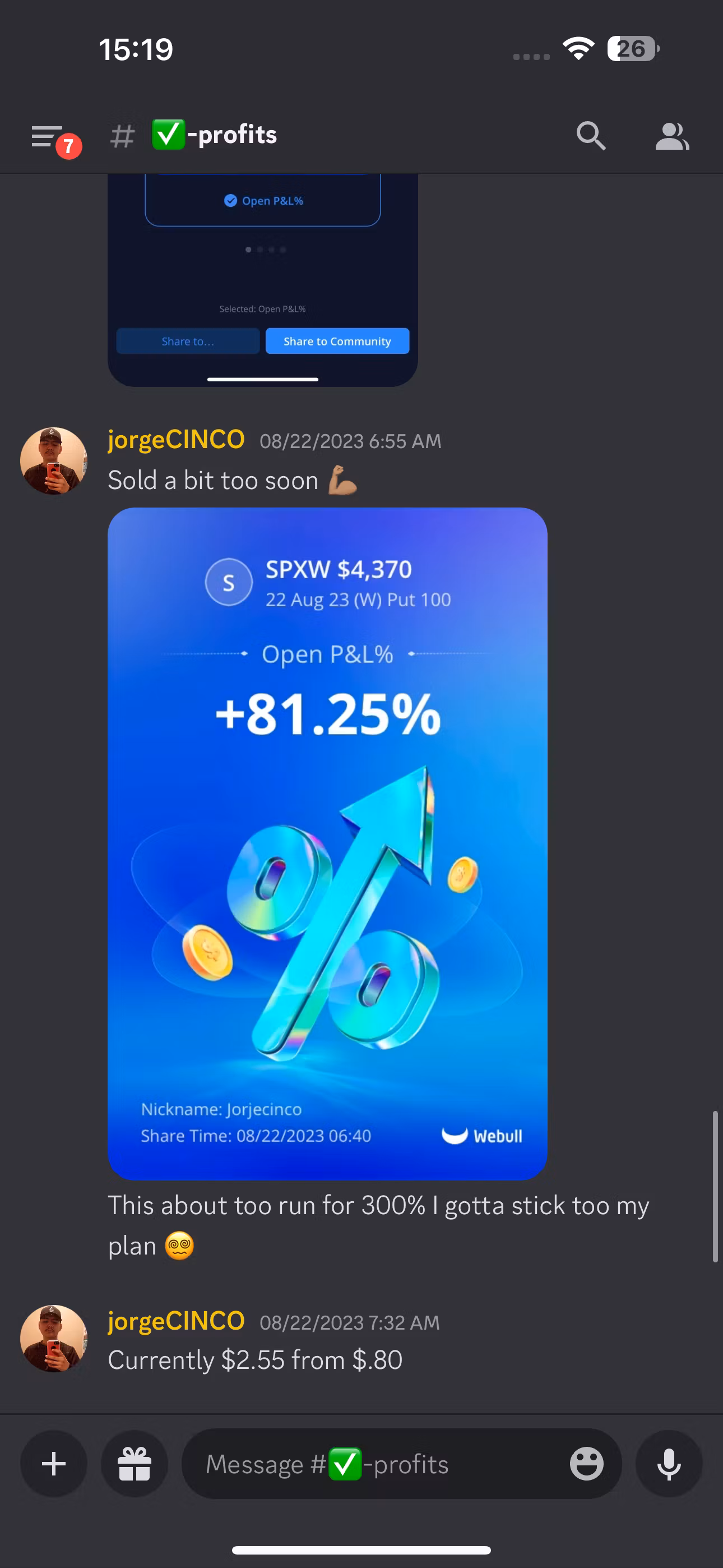
Task: Open the profits channel header details
Action: pos(214,135)
